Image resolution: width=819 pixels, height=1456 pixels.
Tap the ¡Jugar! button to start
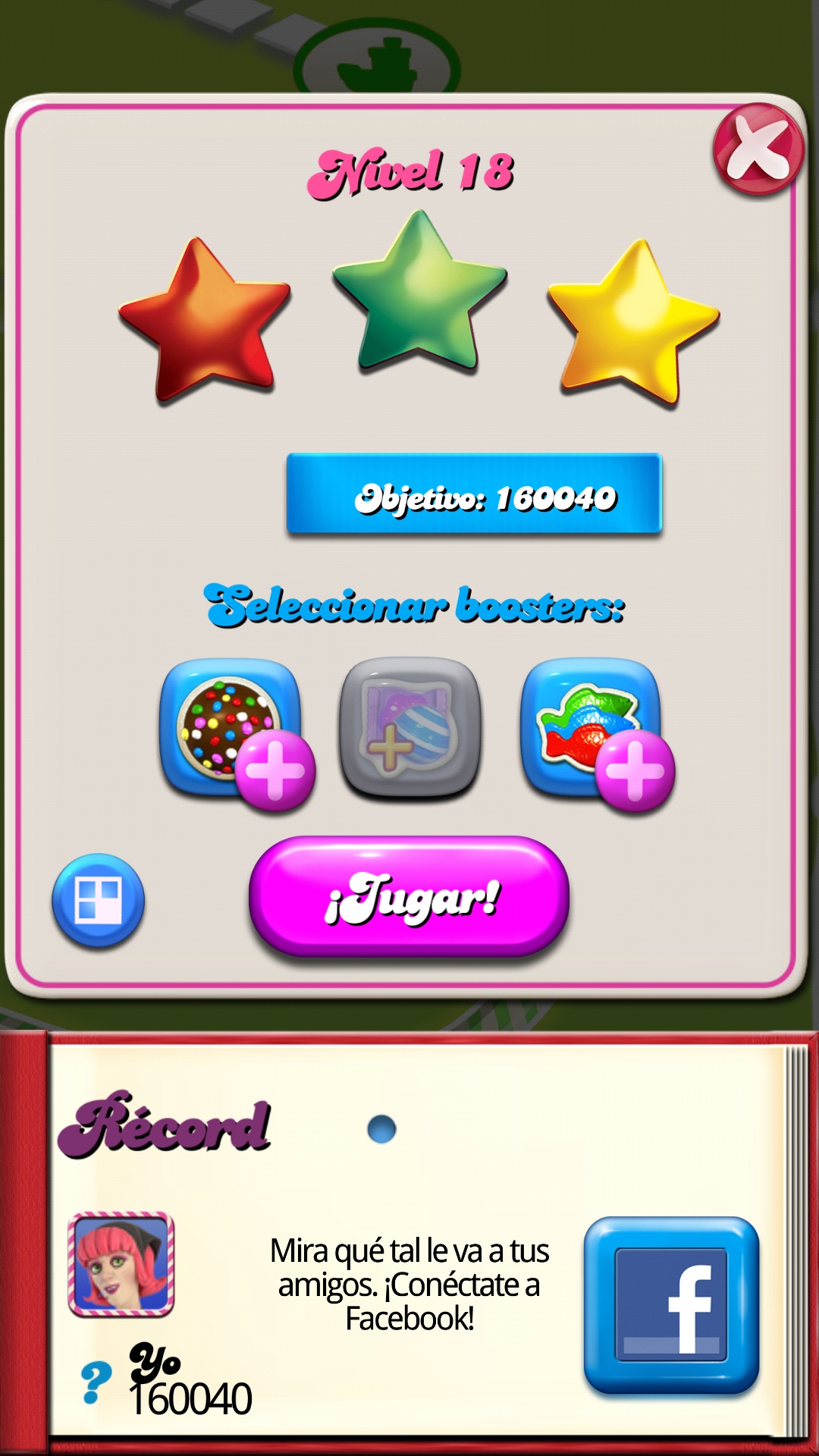click(409, 896)
